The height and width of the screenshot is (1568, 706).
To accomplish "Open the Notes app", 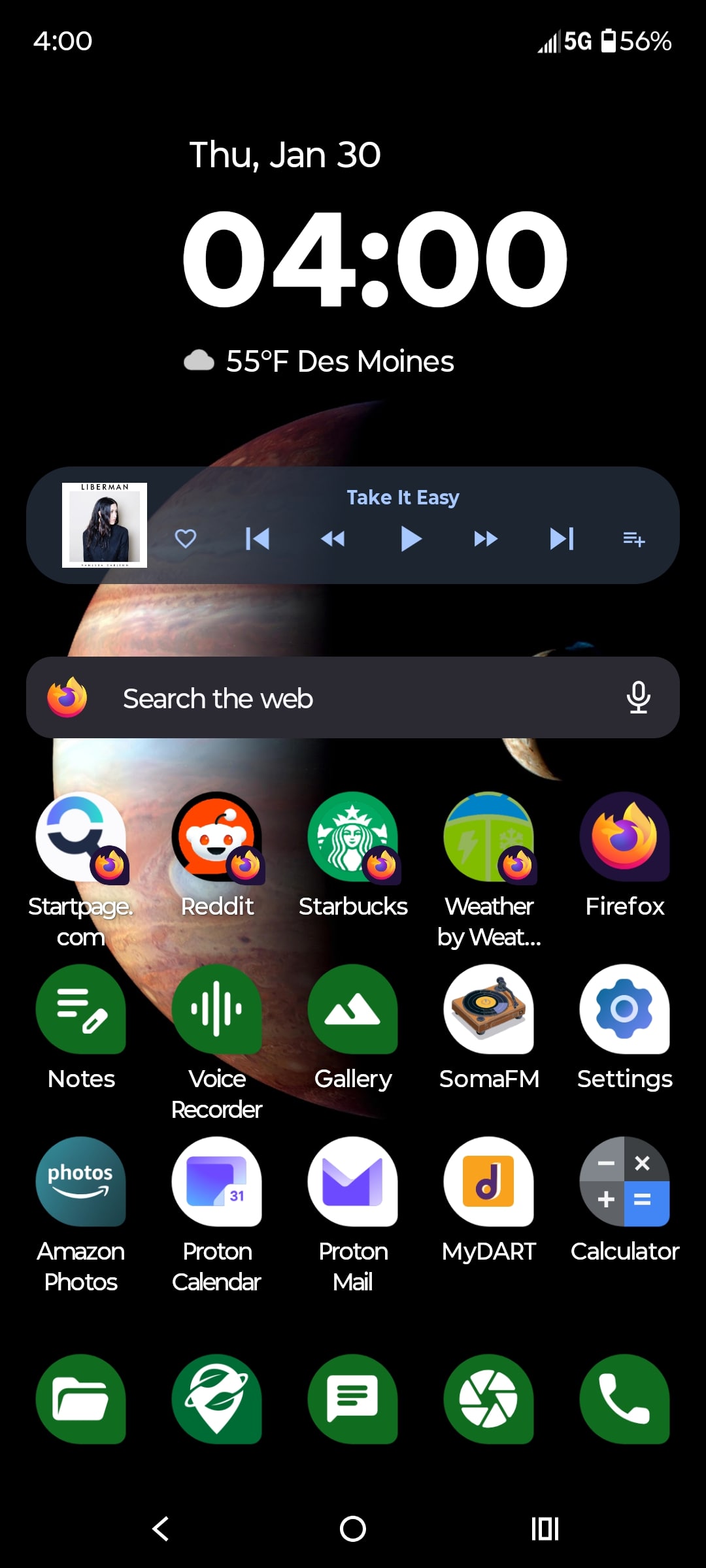I will (x=81, y=1010).
